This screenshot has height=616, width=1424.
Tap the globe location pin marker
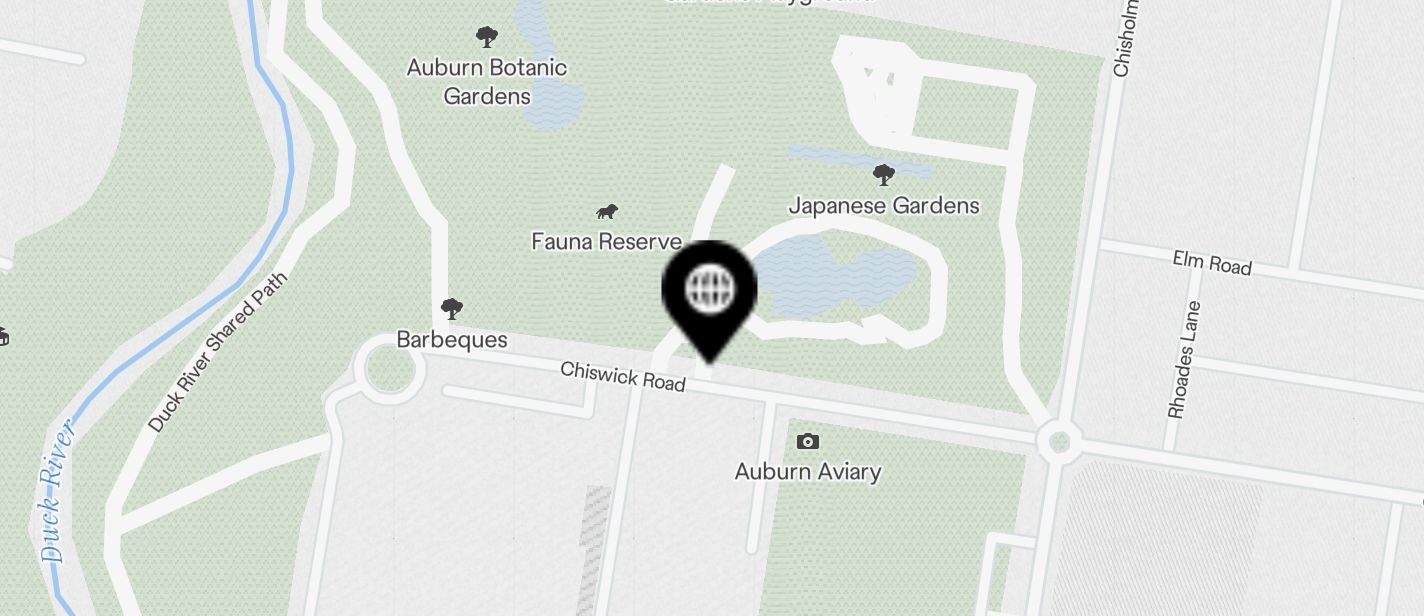point(710,291)
